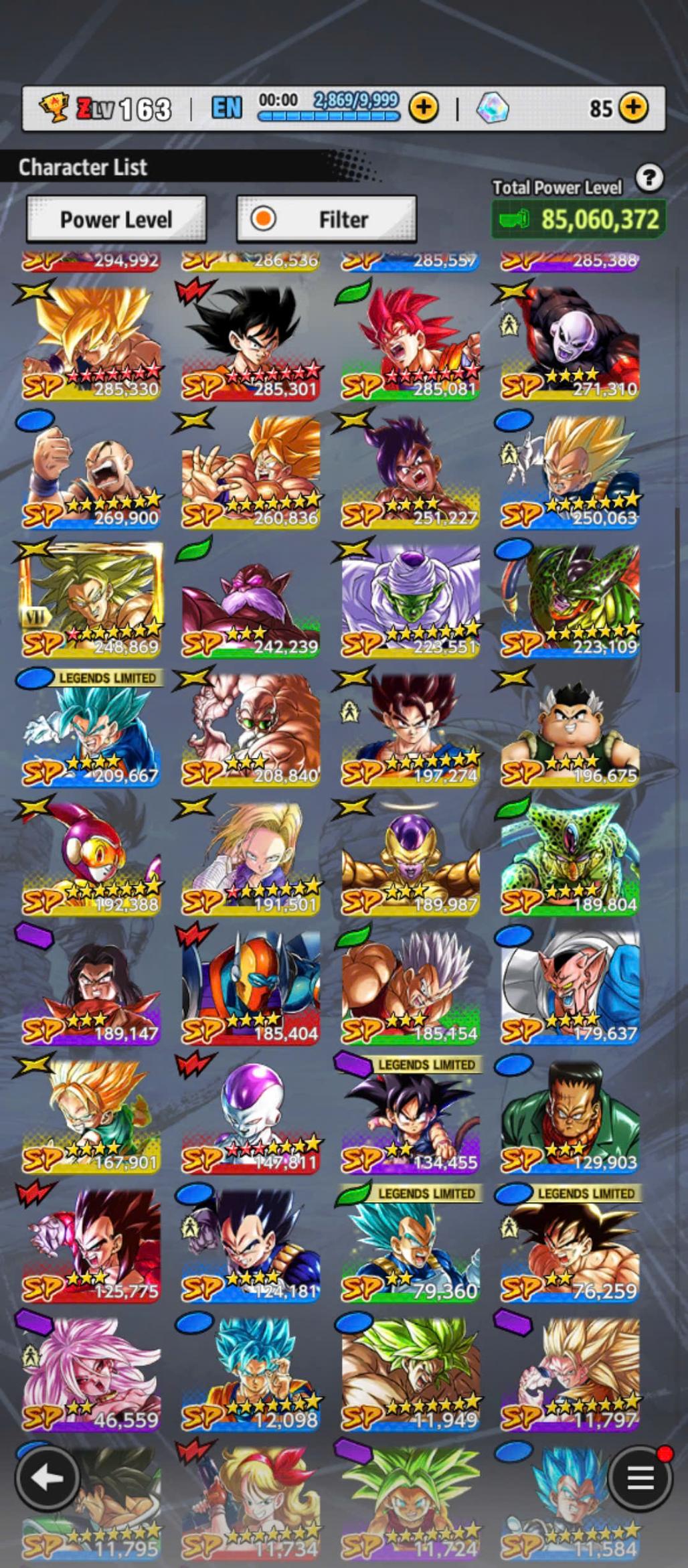The height and width of the screenshot is (1568, 688).
Task: Open the Filter options
Action: coord(327,219)
